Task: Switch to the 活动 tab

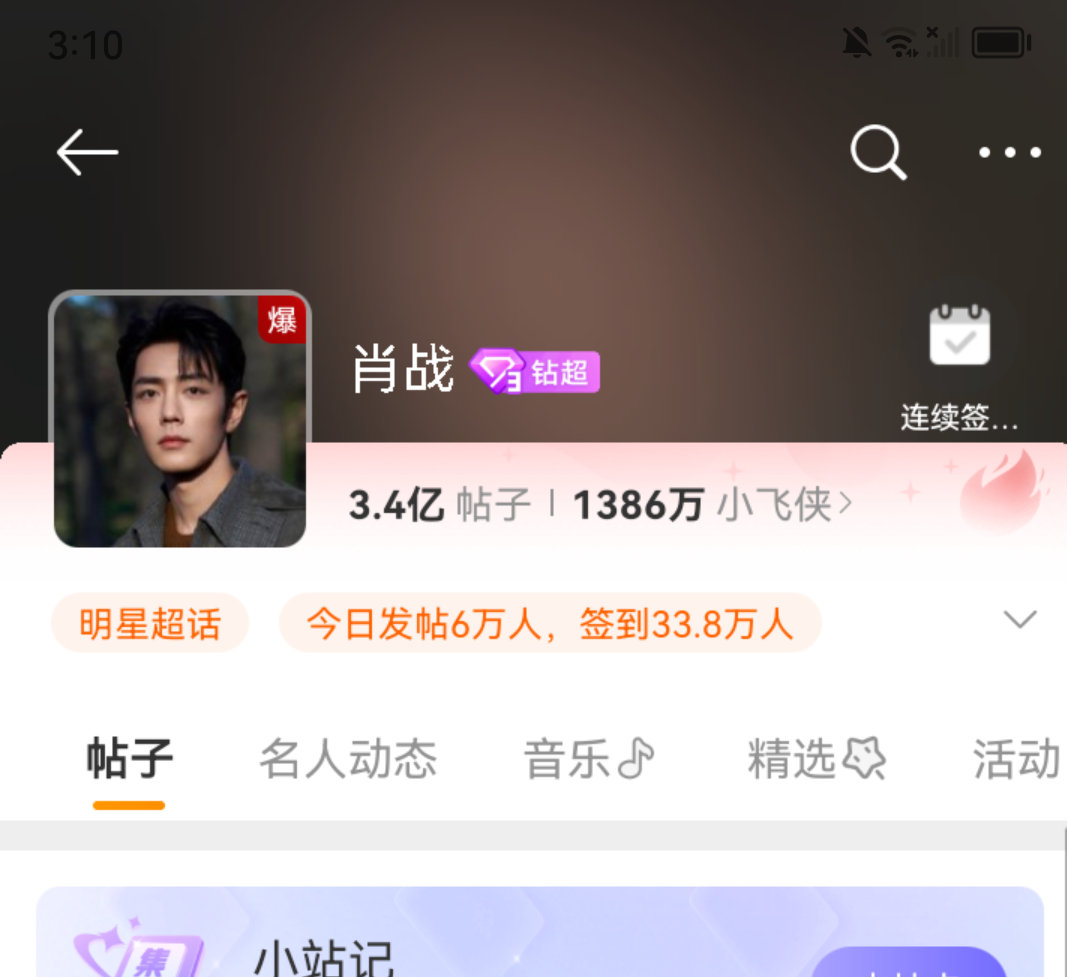Action: [x=1015, y=760]
